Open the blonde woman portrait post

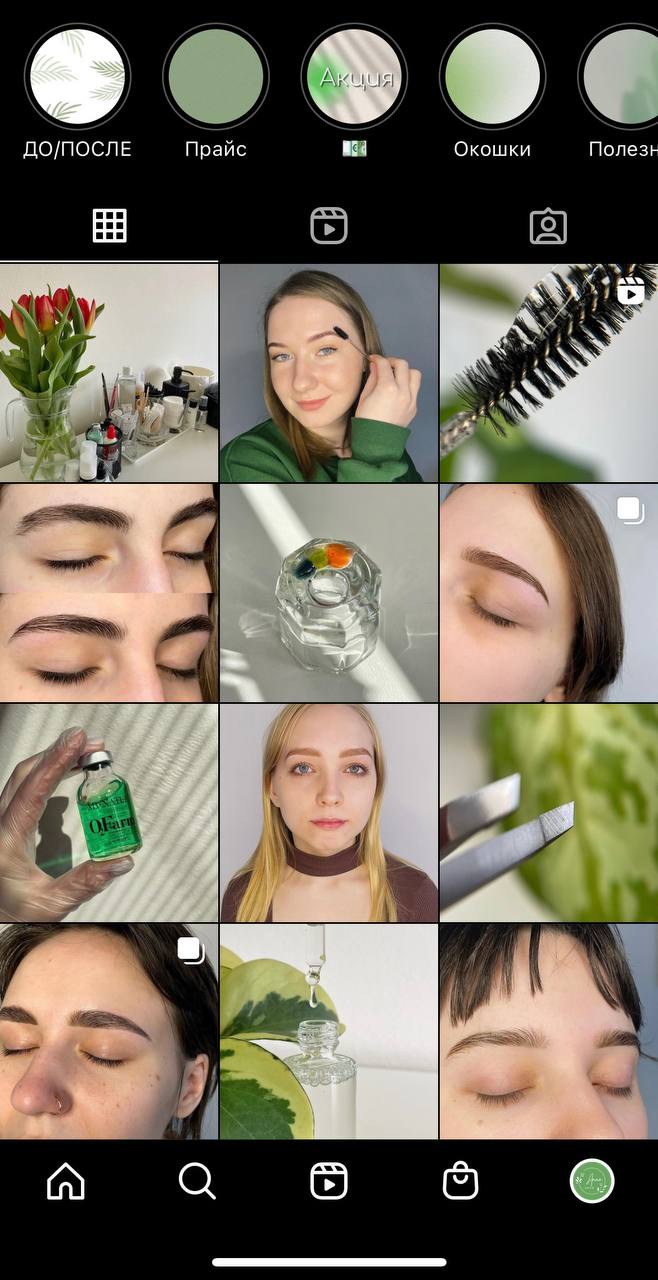[329, 813]
